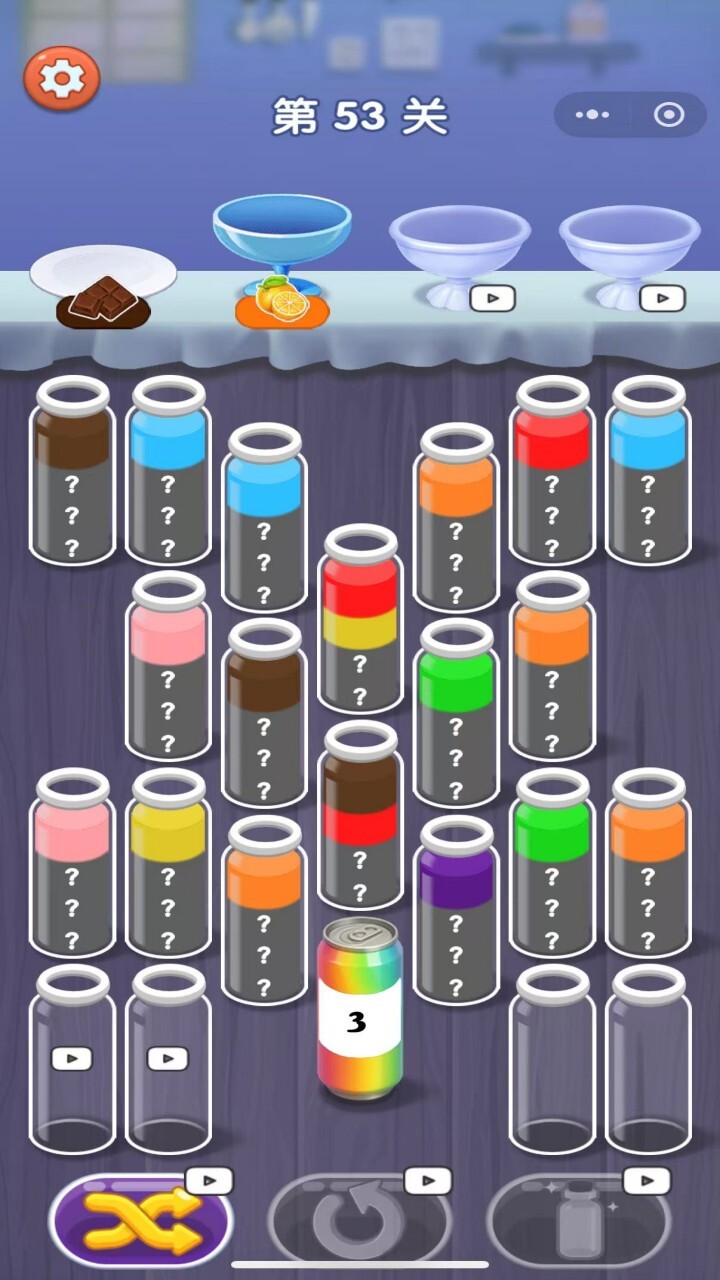Open the mini-program three-dot menu

[593, 115]
